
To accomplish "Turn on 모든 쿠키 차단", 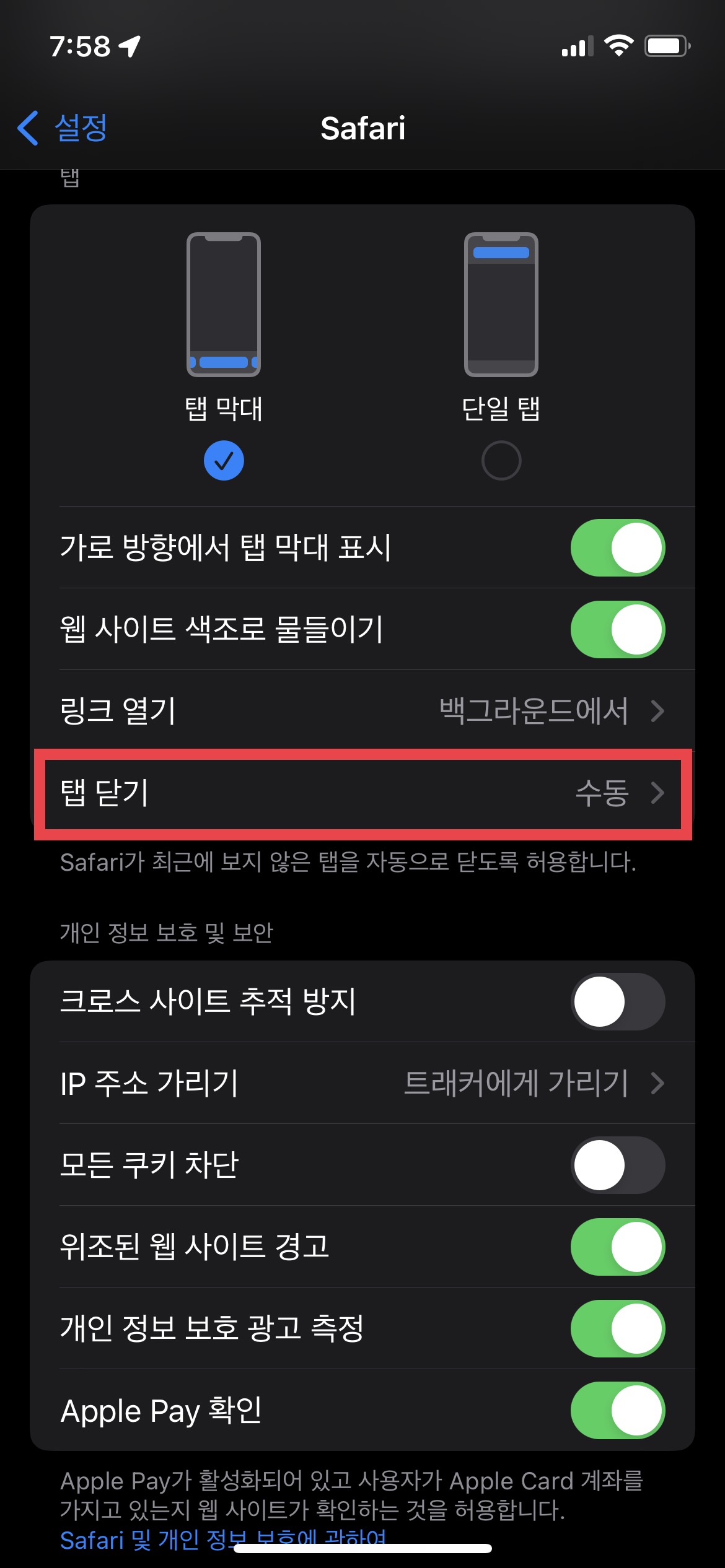I will 617,1165.
